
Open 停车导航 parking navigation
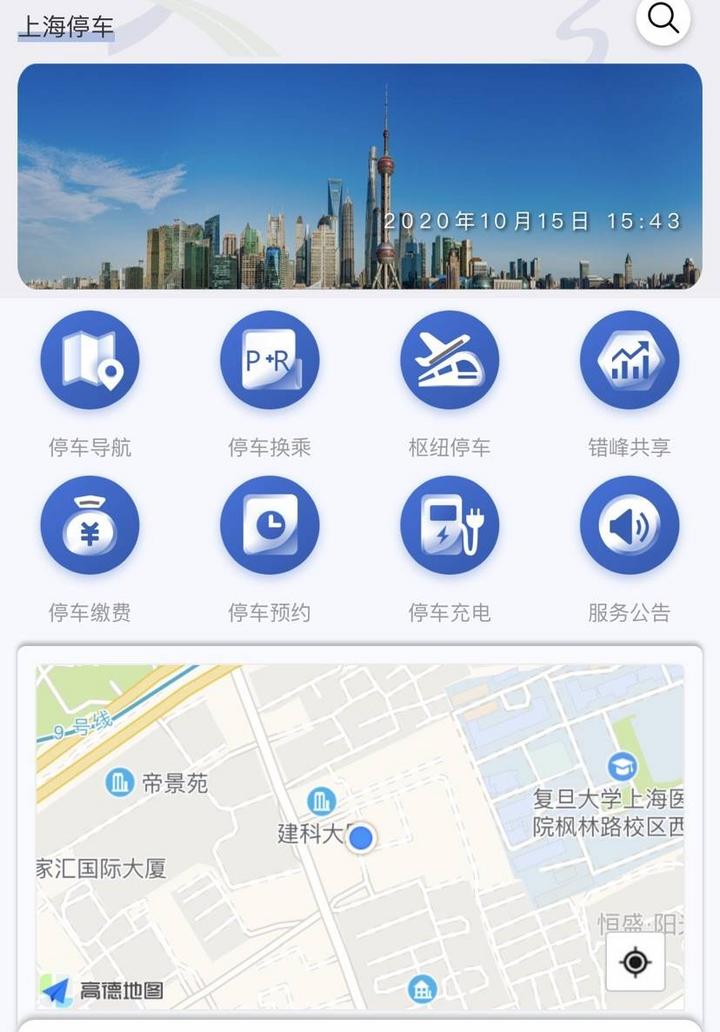pyautogui.click(x=90, y=360)
